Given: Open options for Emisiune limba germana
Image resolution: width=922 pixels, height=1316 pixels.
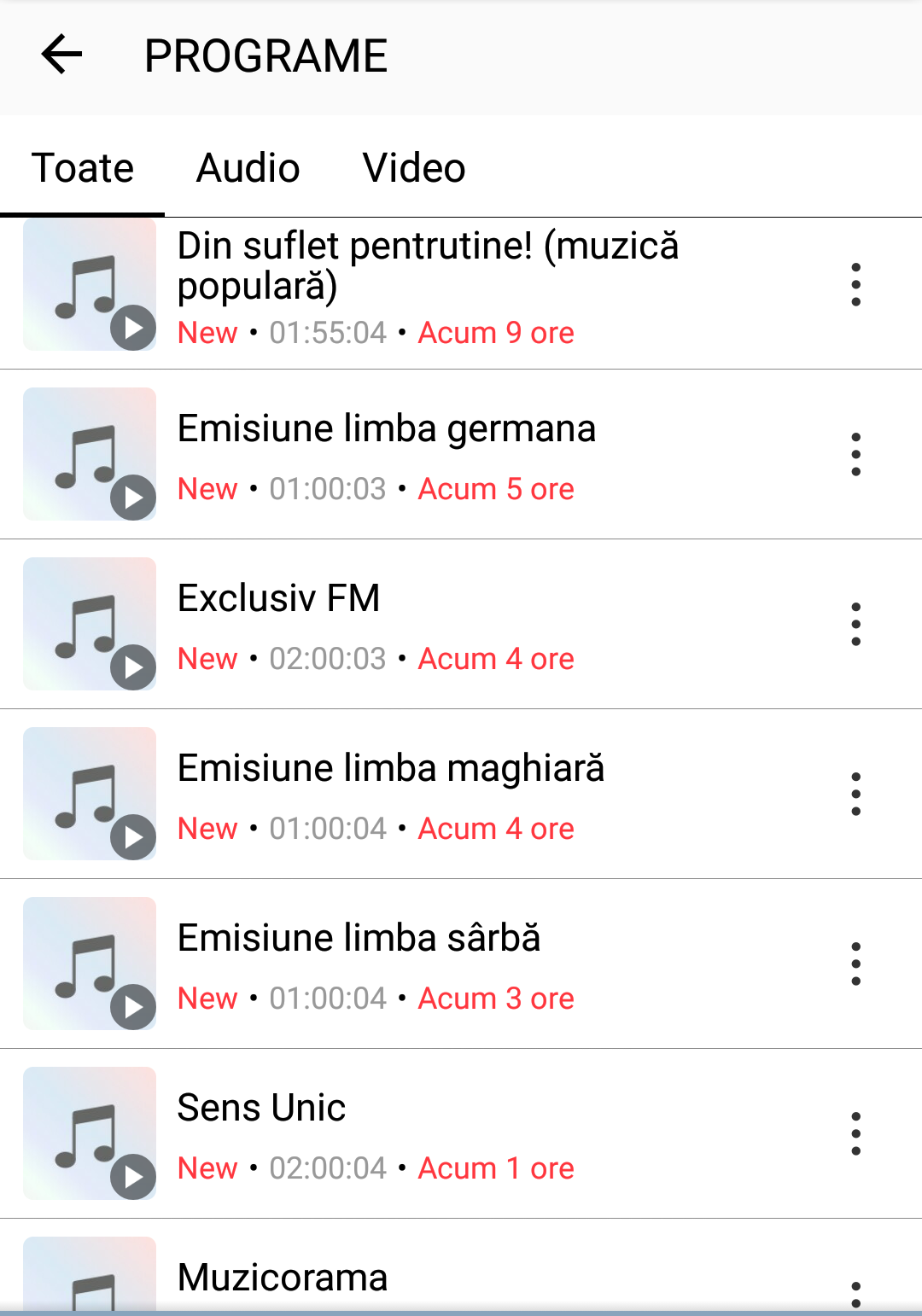Looking at the screenshot, I should point(855,454).
